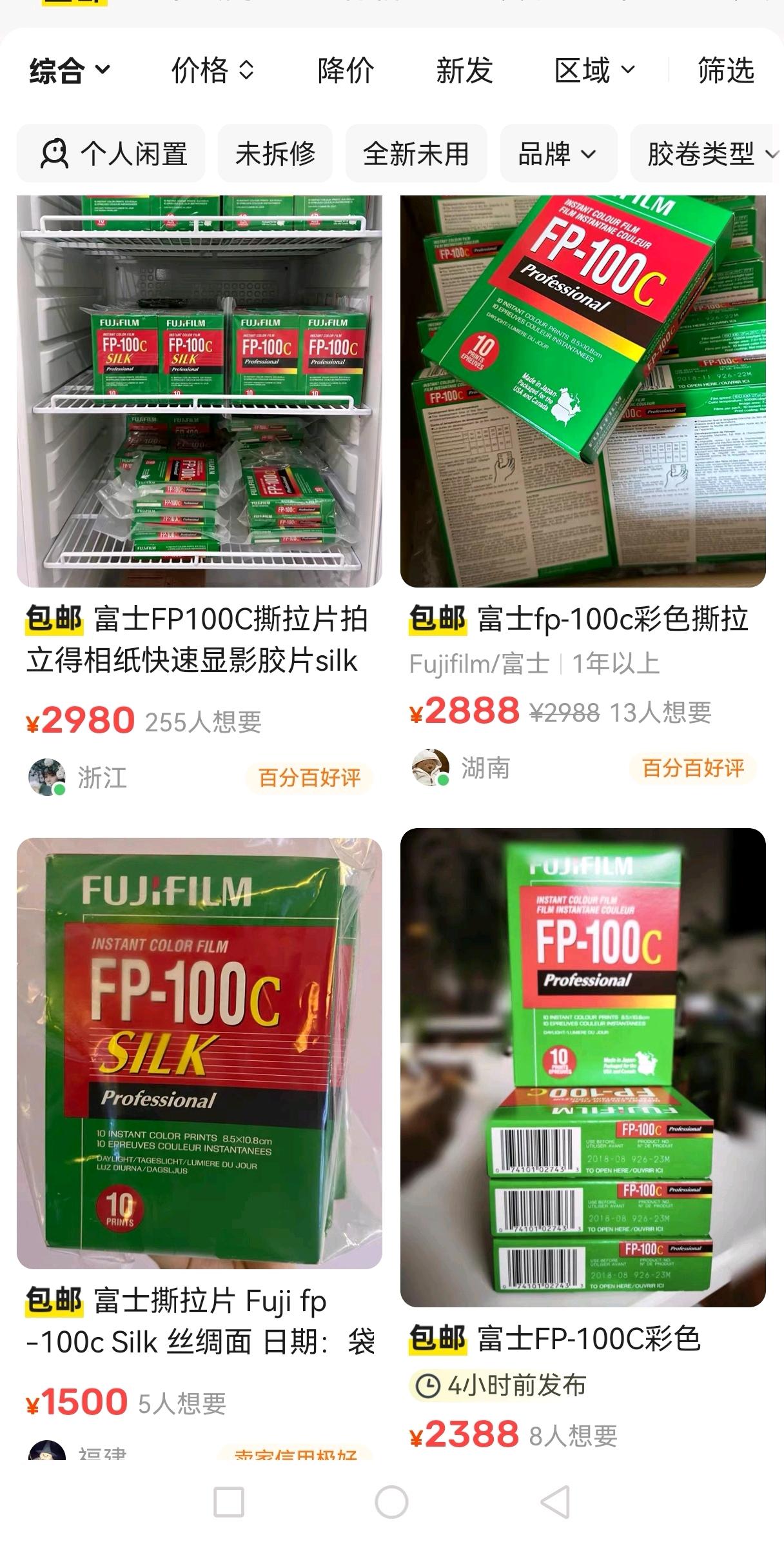This screenshot has width=784, height=1544.
Task: Apply the 未拆修 filter chip
Action: (x=275, y=154)
